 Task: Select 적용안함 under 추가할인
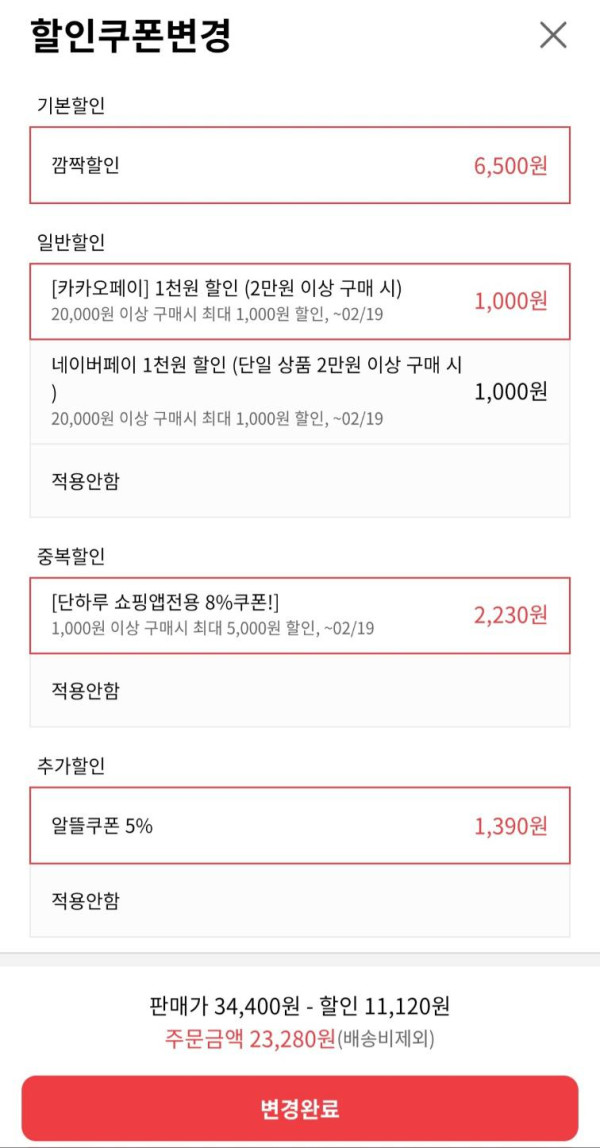(x=300, y=901)
